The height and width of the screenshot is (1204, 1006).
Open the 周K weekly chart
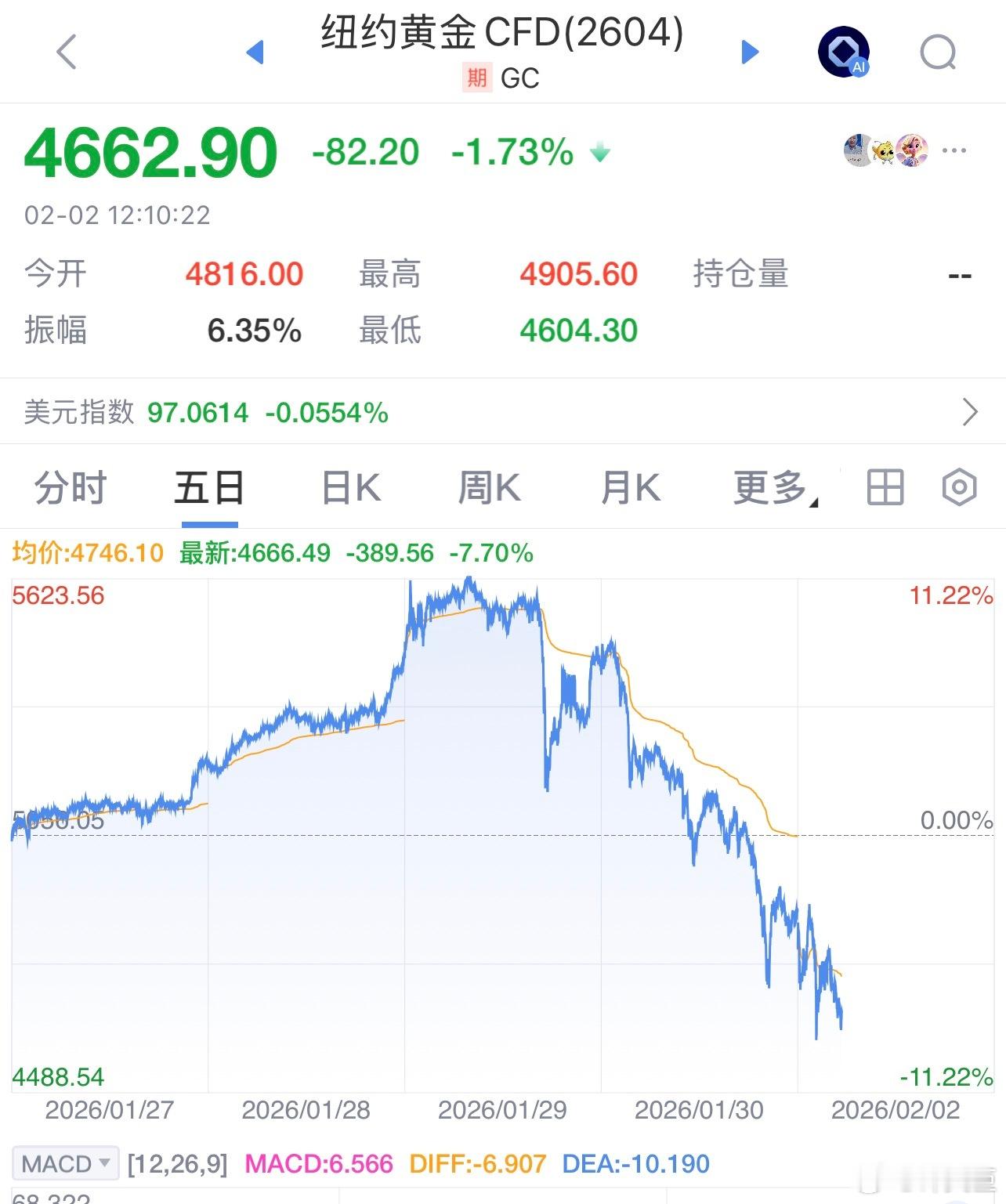(490, 486)
